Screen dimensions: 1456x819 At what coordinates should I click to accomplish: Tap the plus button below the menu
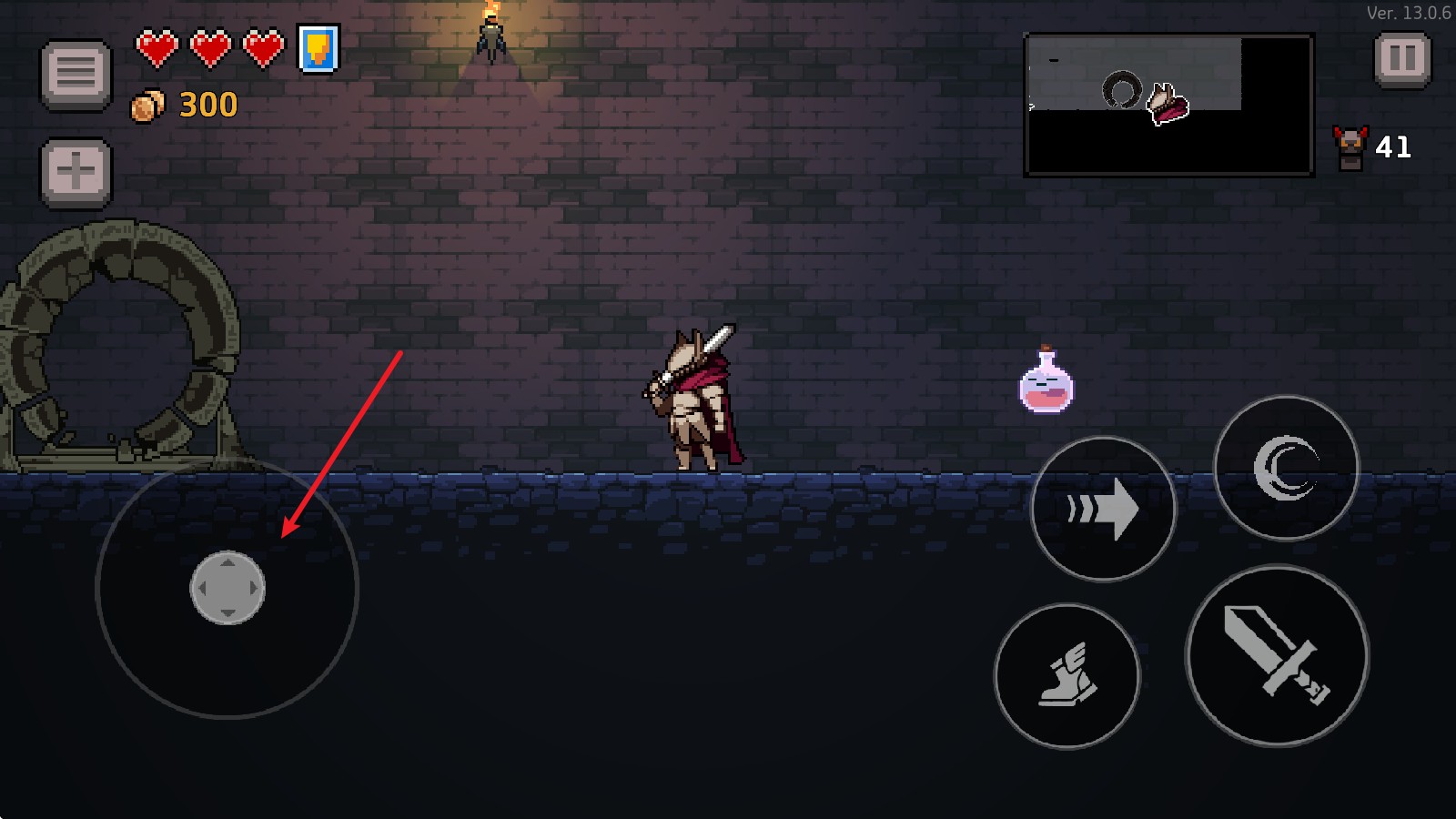pos(76,172)
